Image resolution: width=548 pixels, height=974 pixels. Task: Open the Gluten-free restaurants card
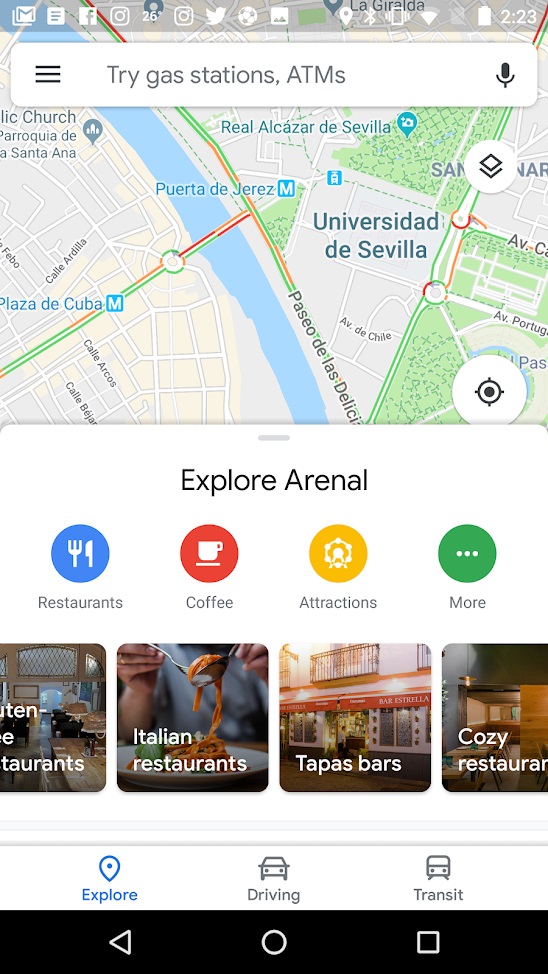tap(53, 717)
